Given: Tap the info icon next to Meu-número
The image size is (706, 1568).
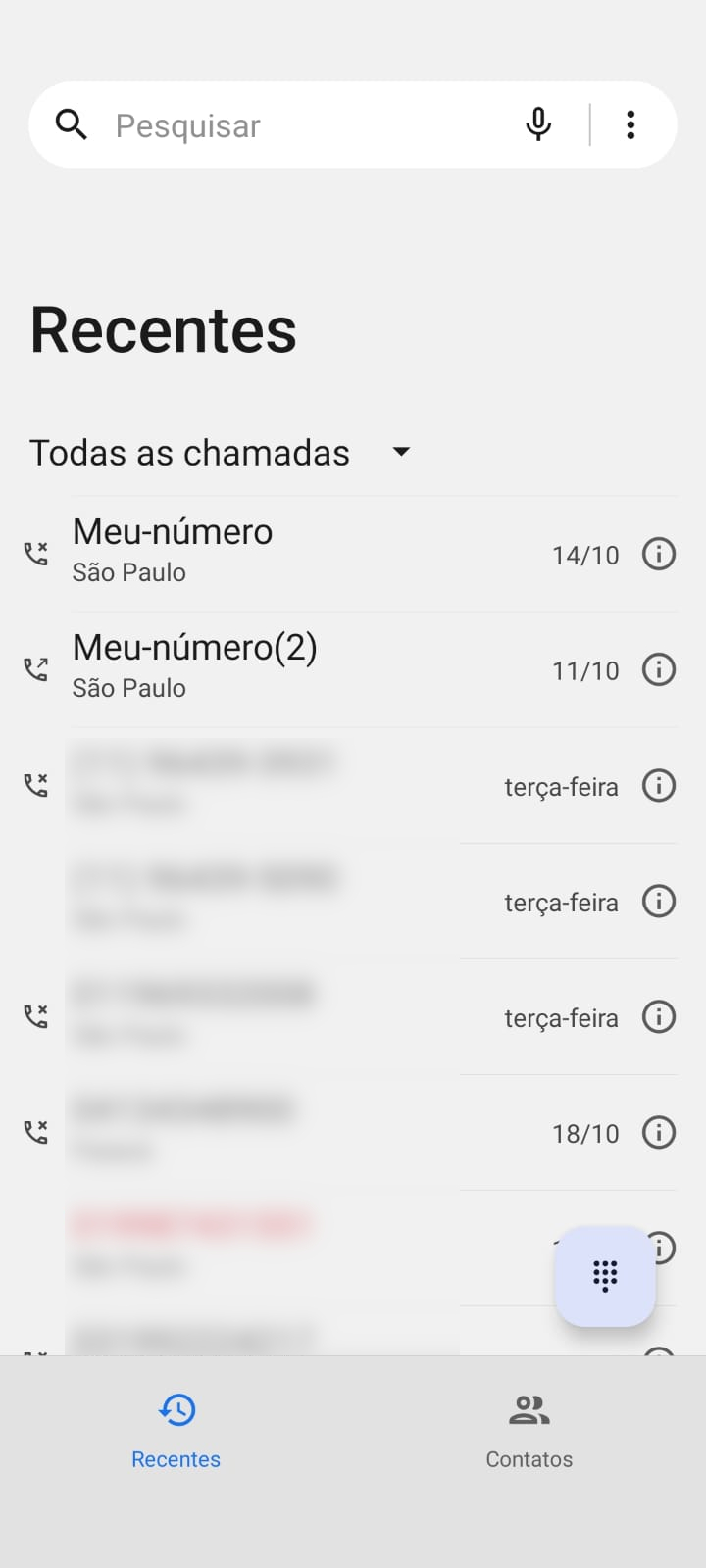Looking at the screenshot, I should (659, 554).
